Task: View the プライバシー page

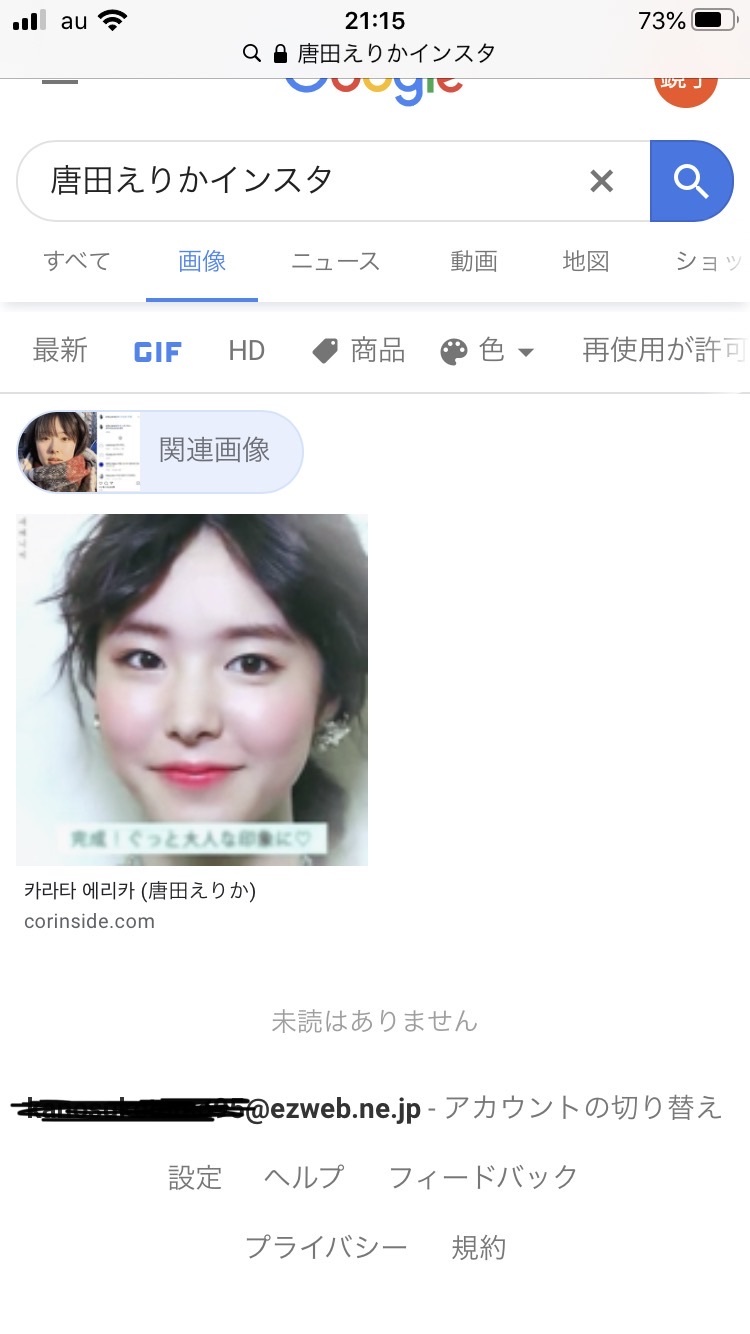Action: pos(326,1247)
